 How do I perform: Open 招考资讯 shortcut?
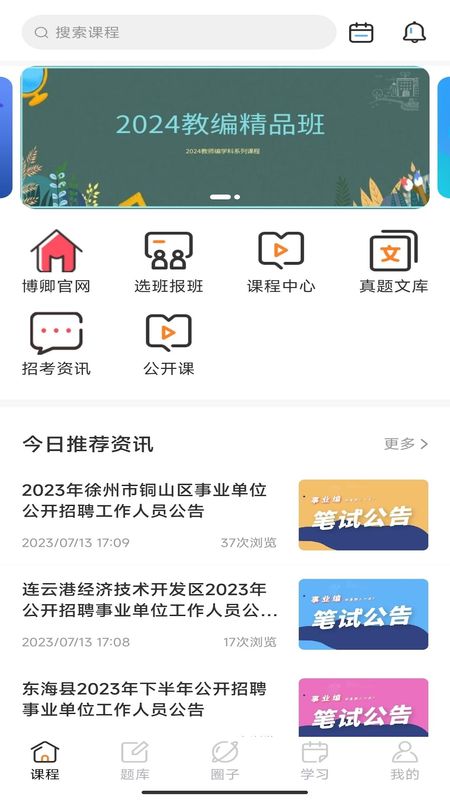56,344
